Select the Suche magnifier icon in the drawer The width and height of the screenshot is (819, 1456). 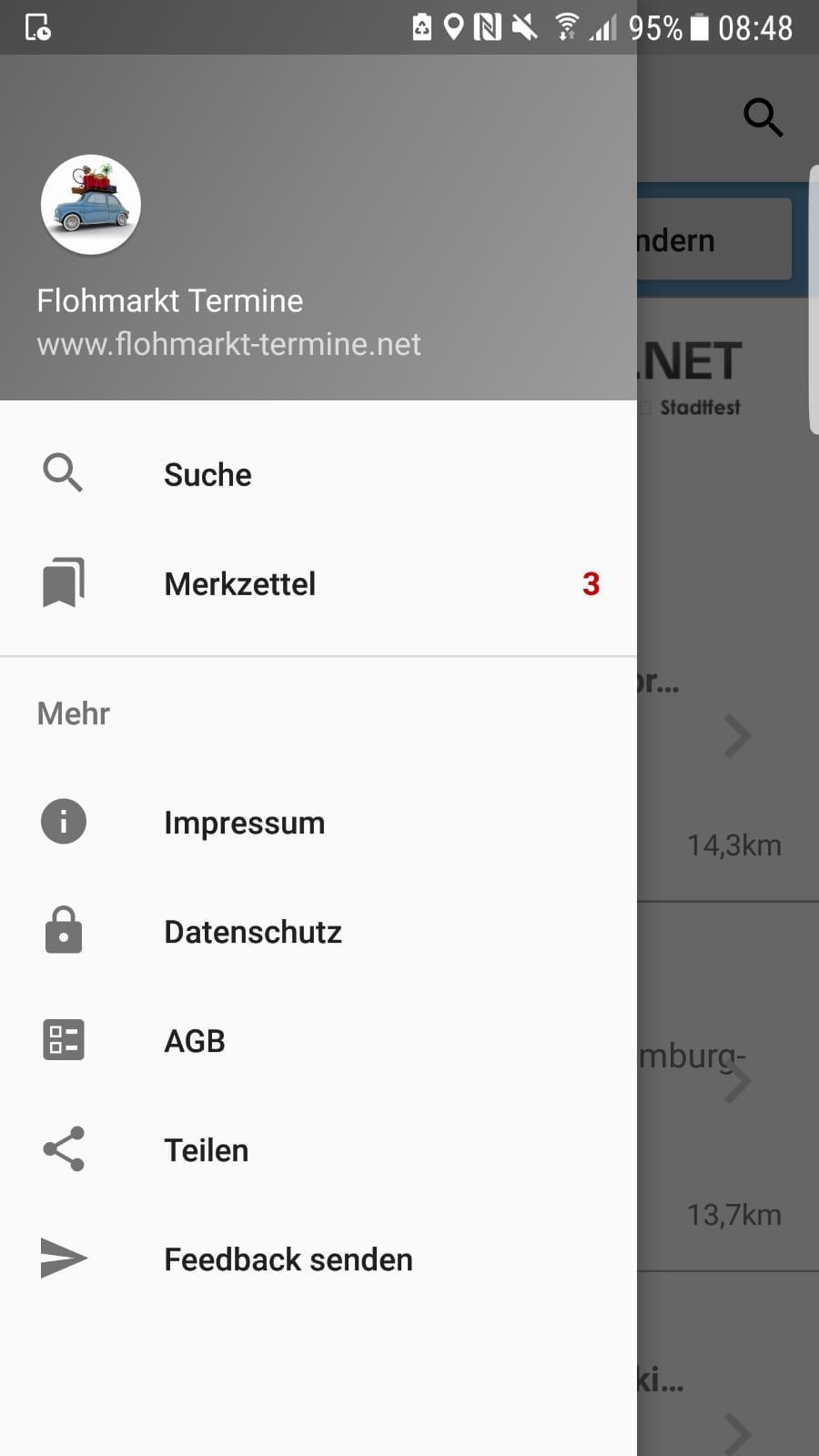pos(62,473)
